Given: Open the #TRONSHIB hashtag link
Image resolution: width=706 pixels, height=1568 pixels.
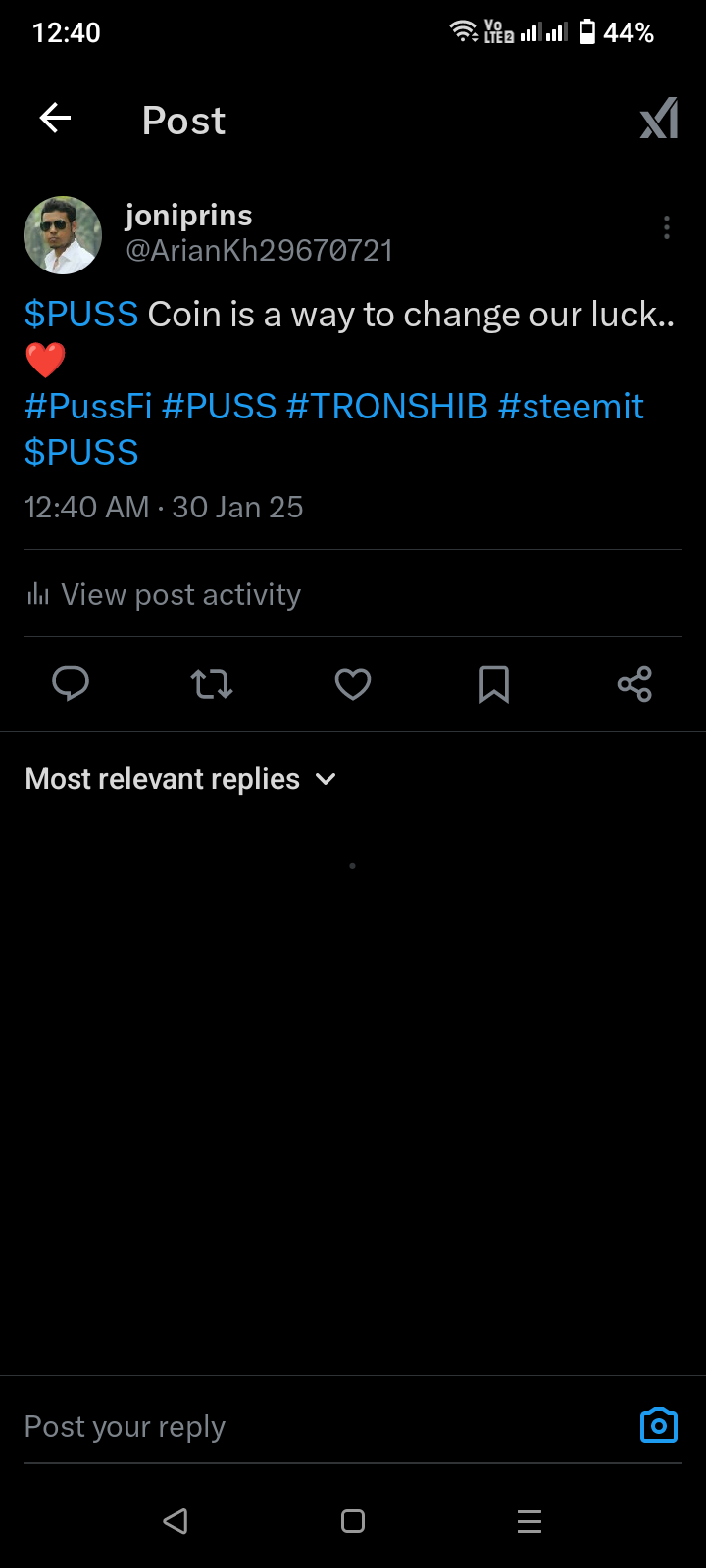Looking at the screenshot, I should [x=387, y=406].
